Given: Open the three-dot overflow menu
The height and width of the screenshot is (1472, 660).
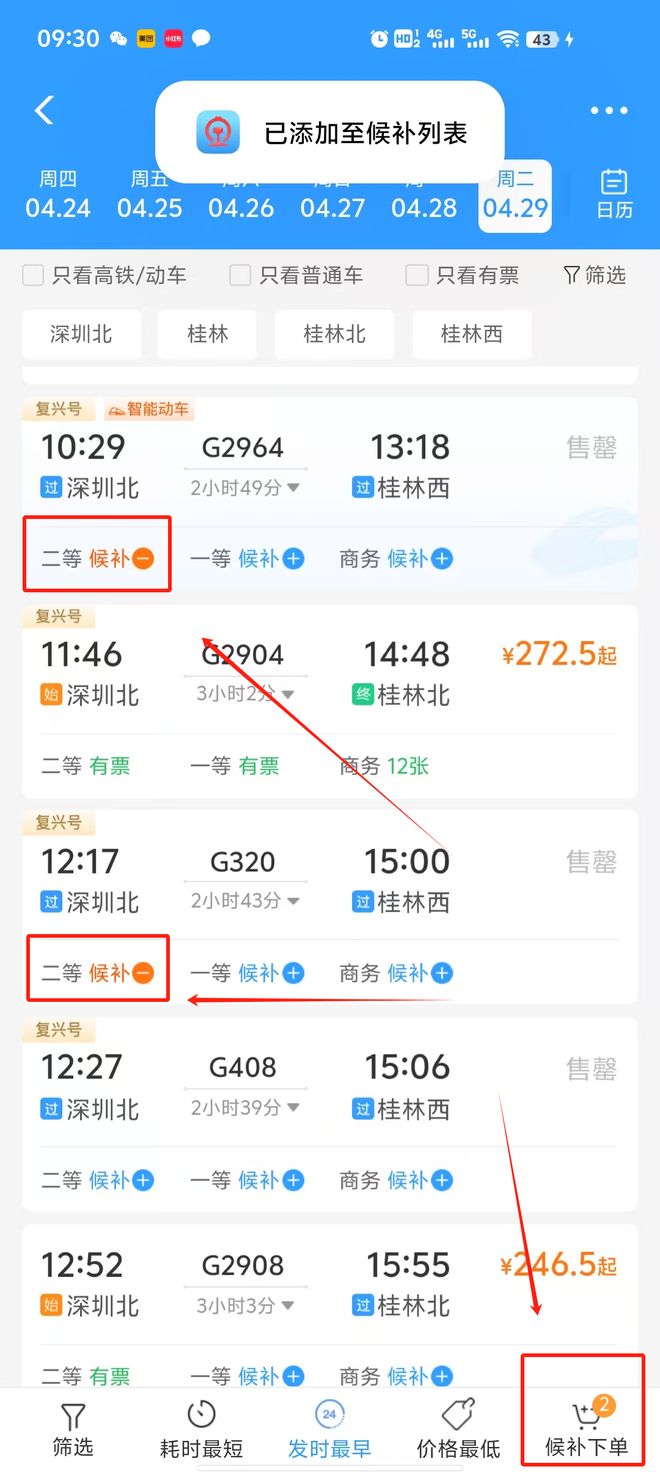Looking at the screenshot, I should coord(608,111).
